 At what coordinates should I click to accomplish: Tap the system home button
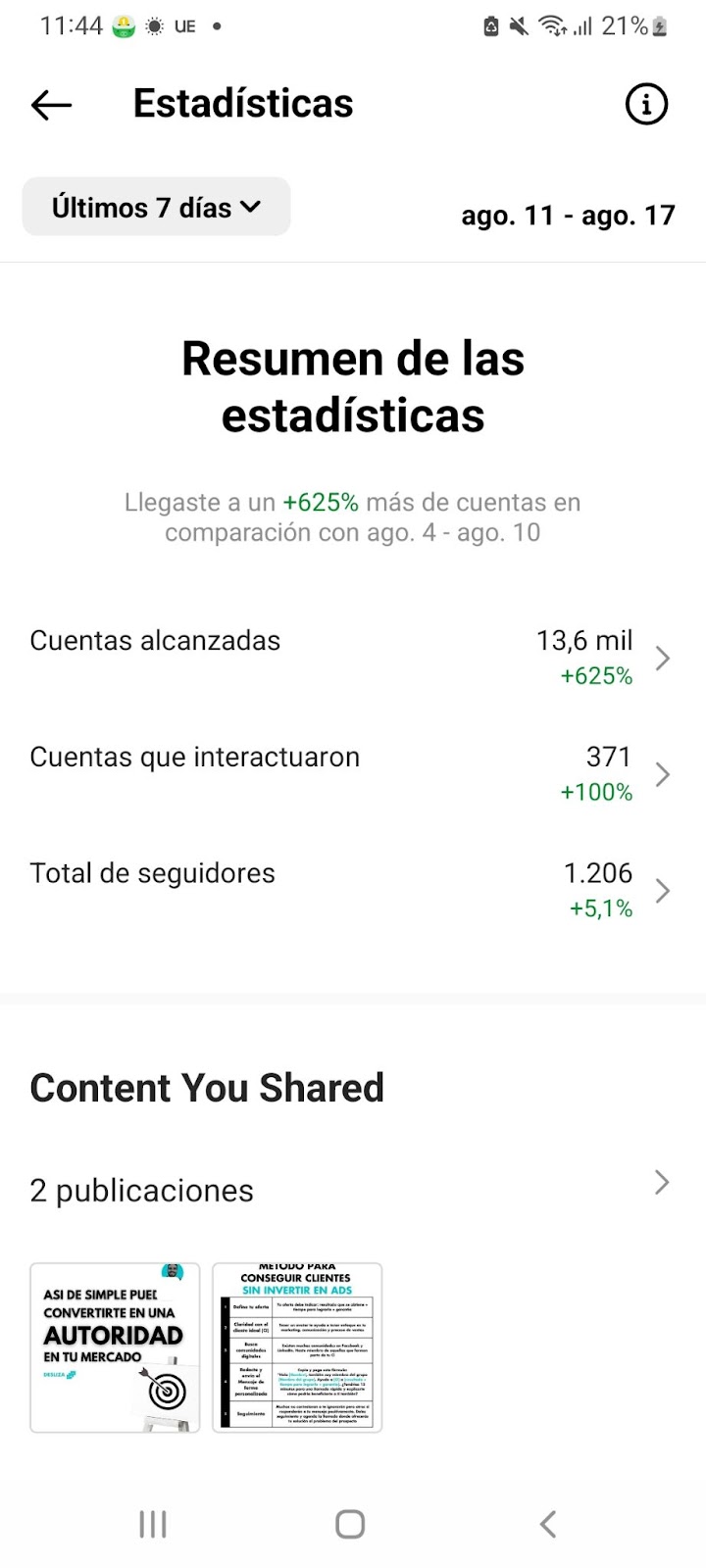click(350, 1524)
